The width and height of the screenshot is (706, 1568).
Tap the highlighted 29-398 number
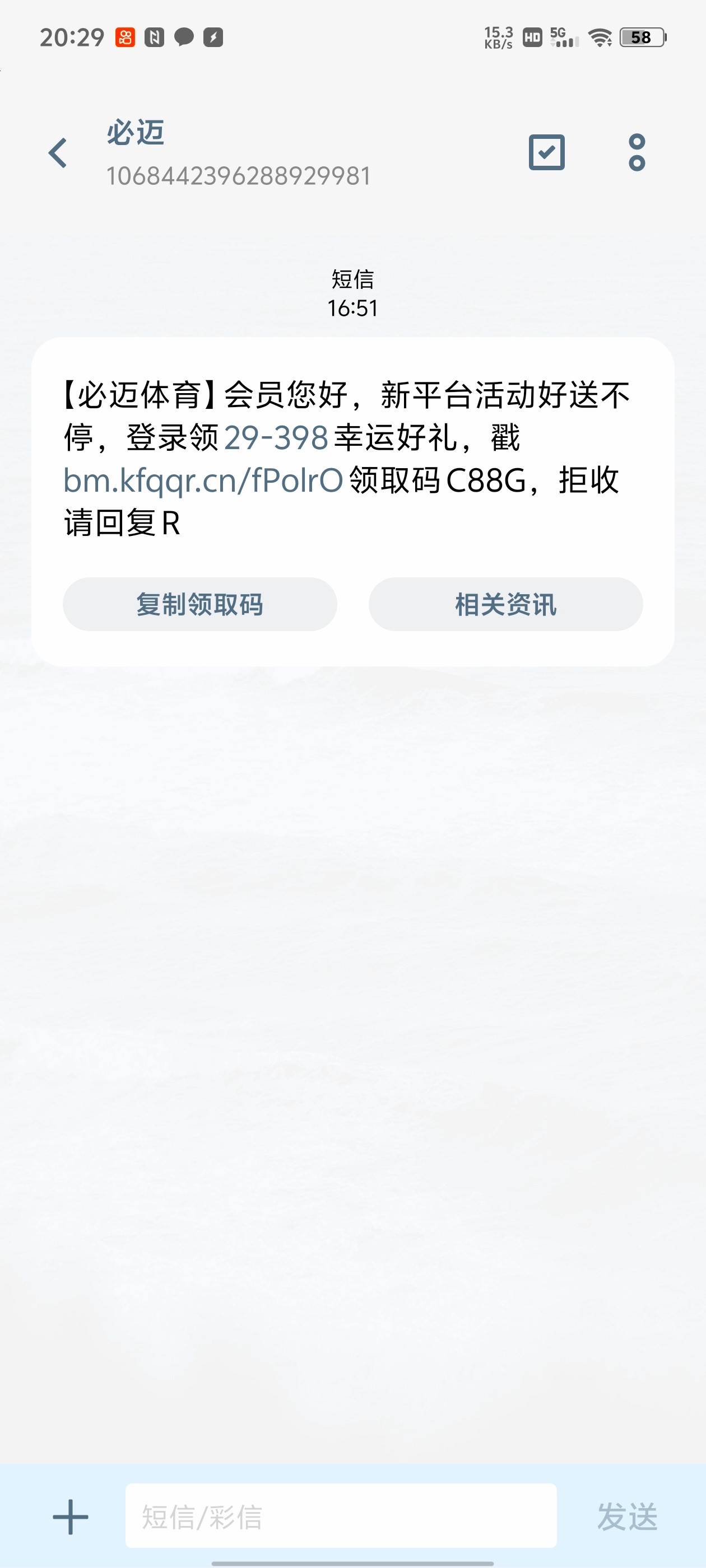pos(276,438)
